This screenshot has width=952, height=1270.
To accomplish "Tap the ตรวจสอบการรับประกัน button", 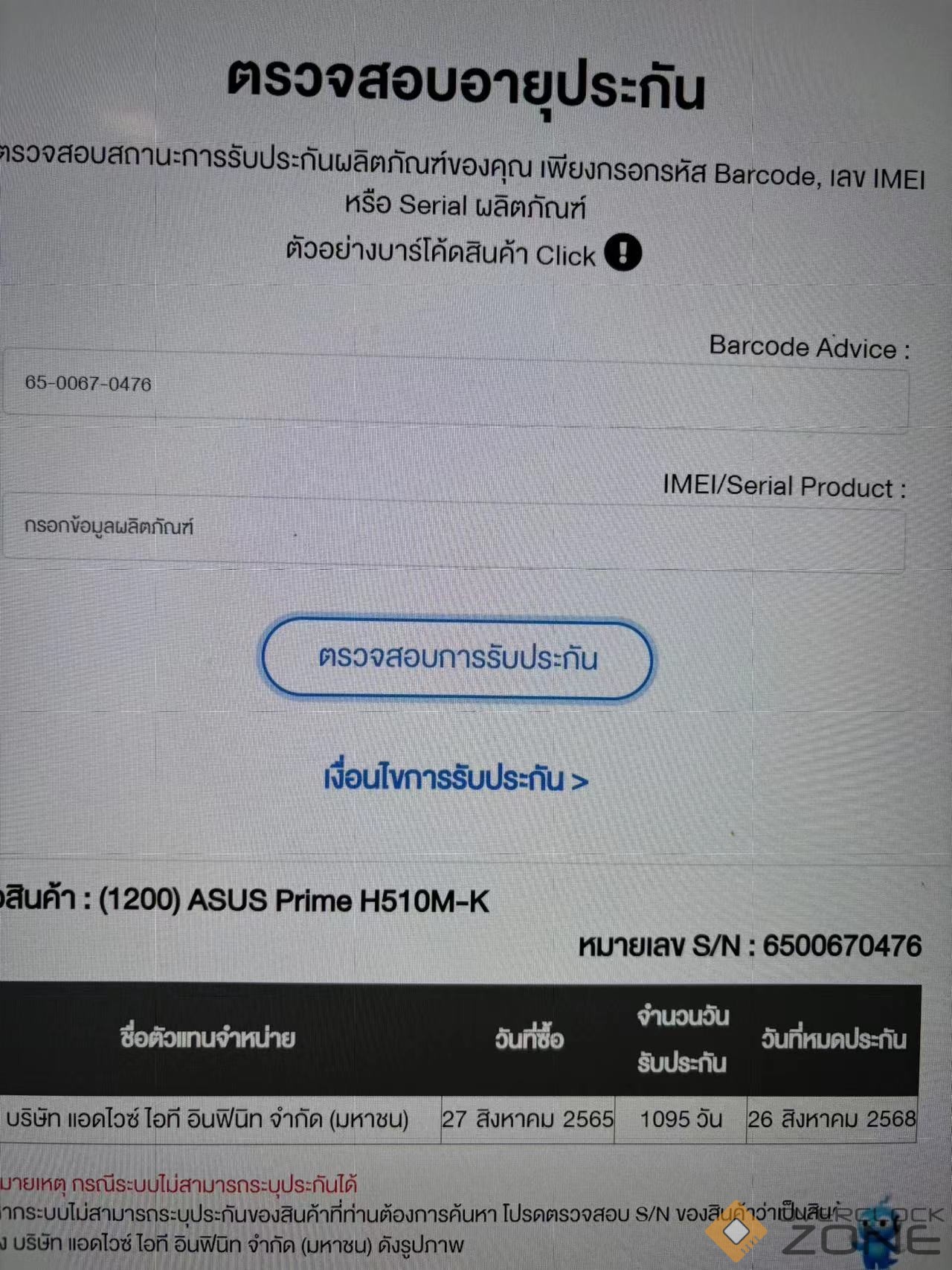I will click(x=457, y=659).
